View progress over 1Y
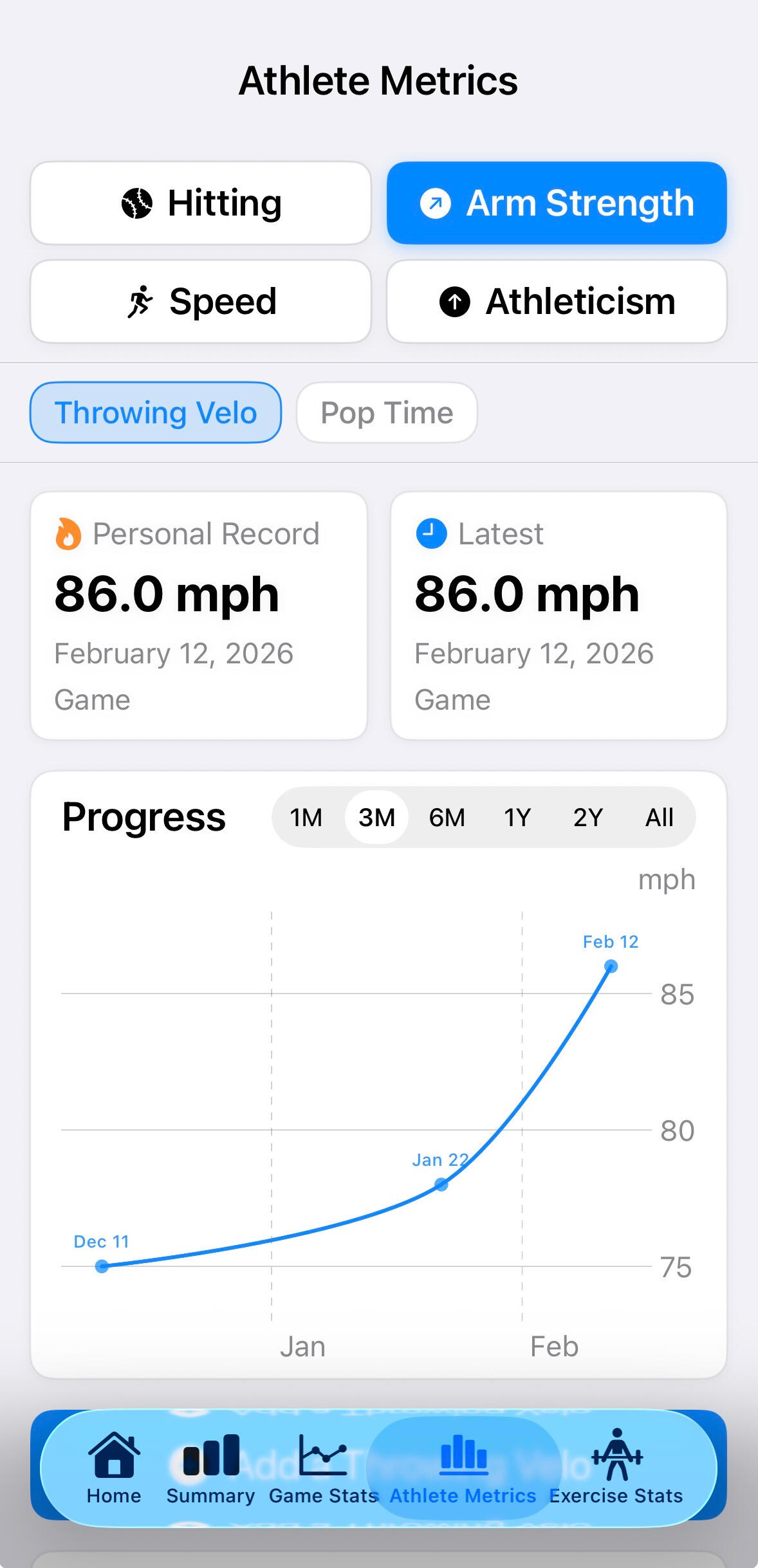 click(x=517, y=818)
